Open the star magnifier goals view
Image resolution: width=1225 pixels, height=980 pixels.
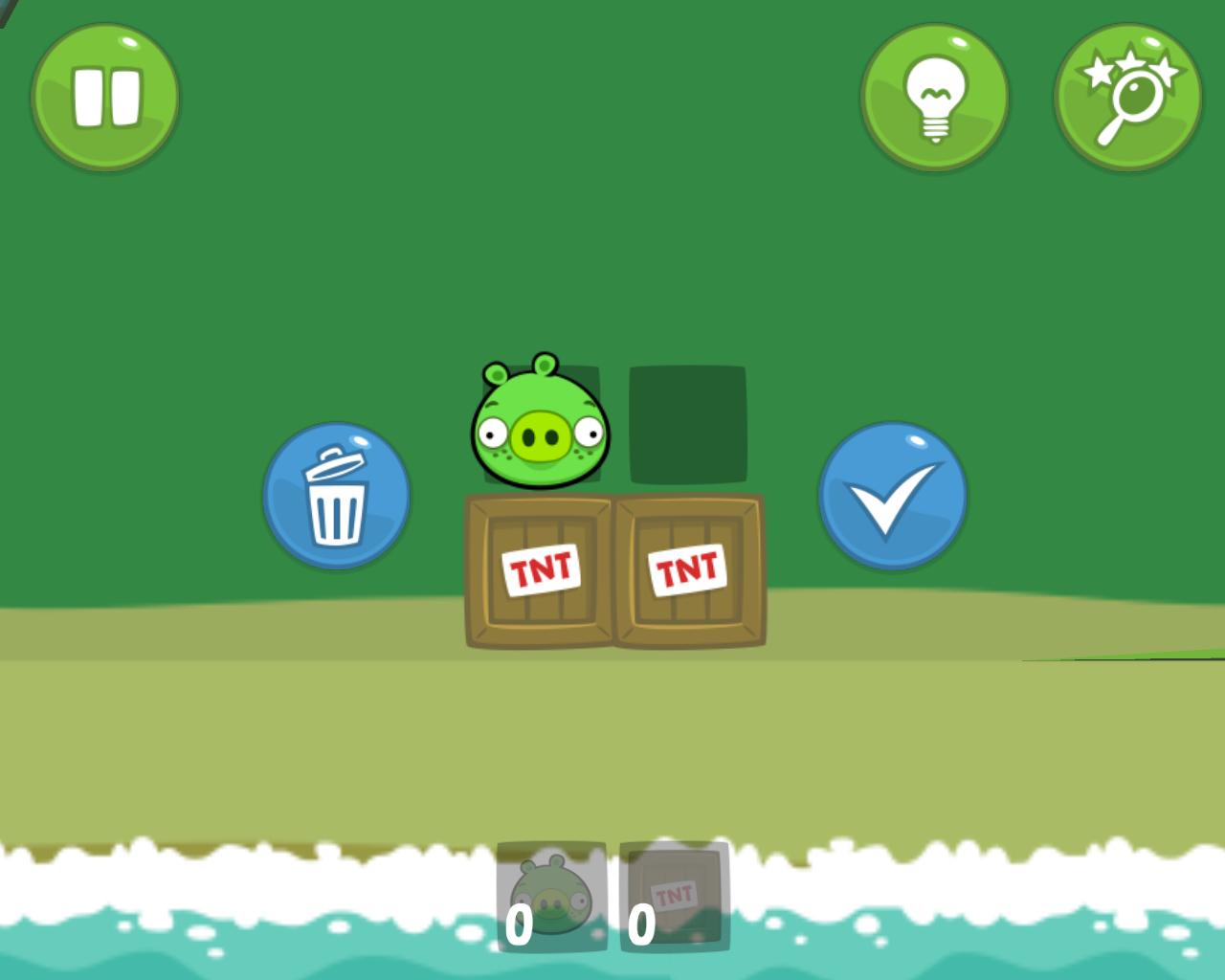click(1127, 98)
